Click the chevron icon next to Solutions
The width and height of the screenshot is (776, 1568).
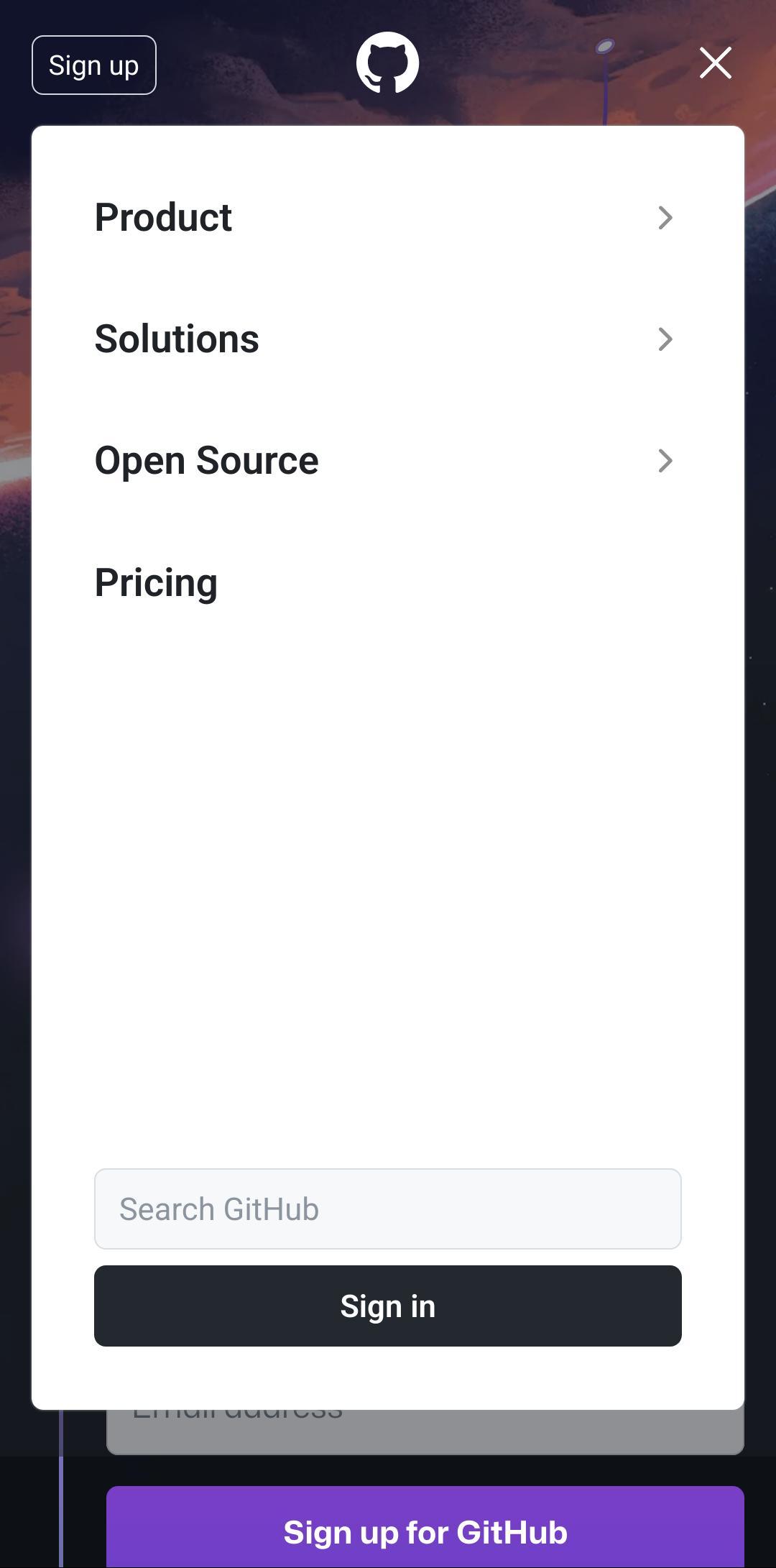point(665,339)
